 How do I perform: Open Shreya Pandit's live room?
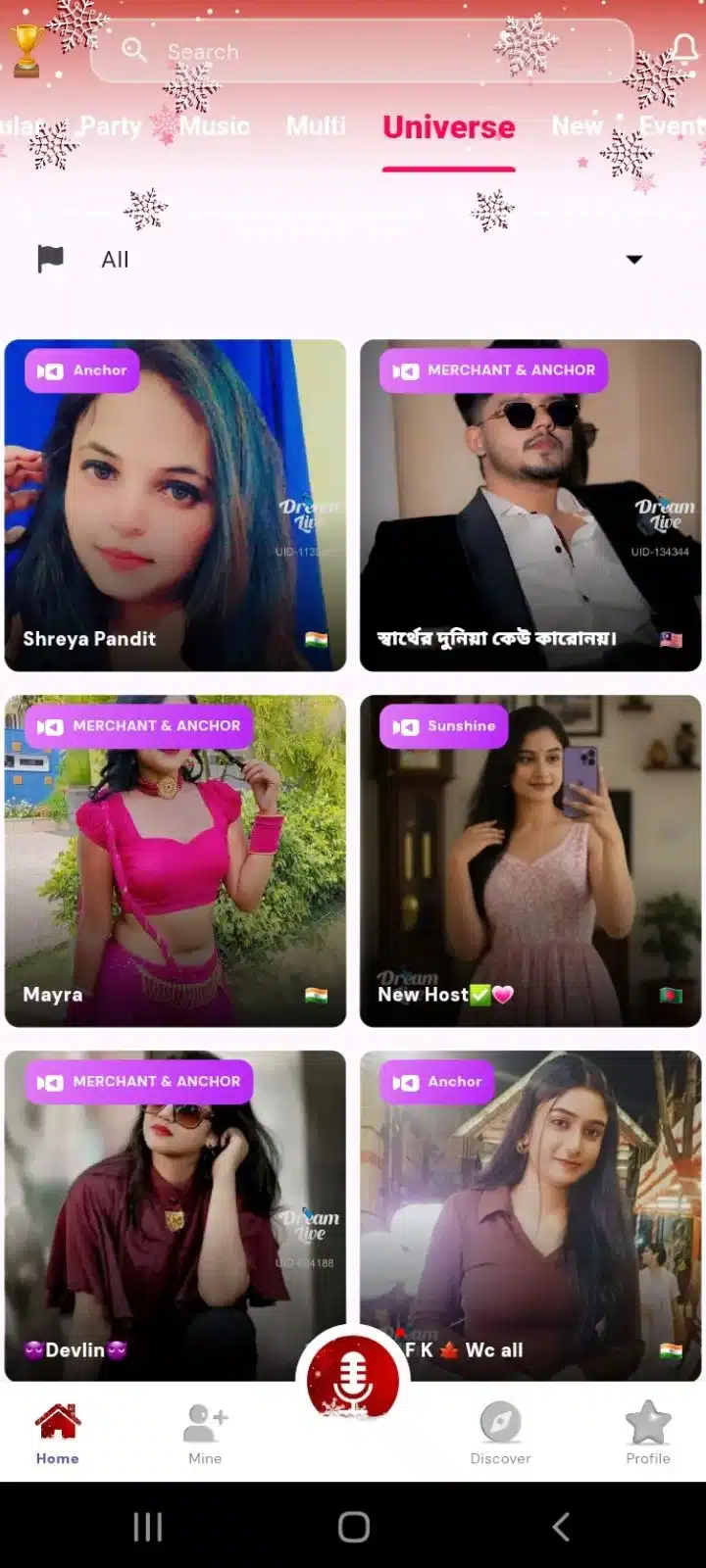click(176, 505)
